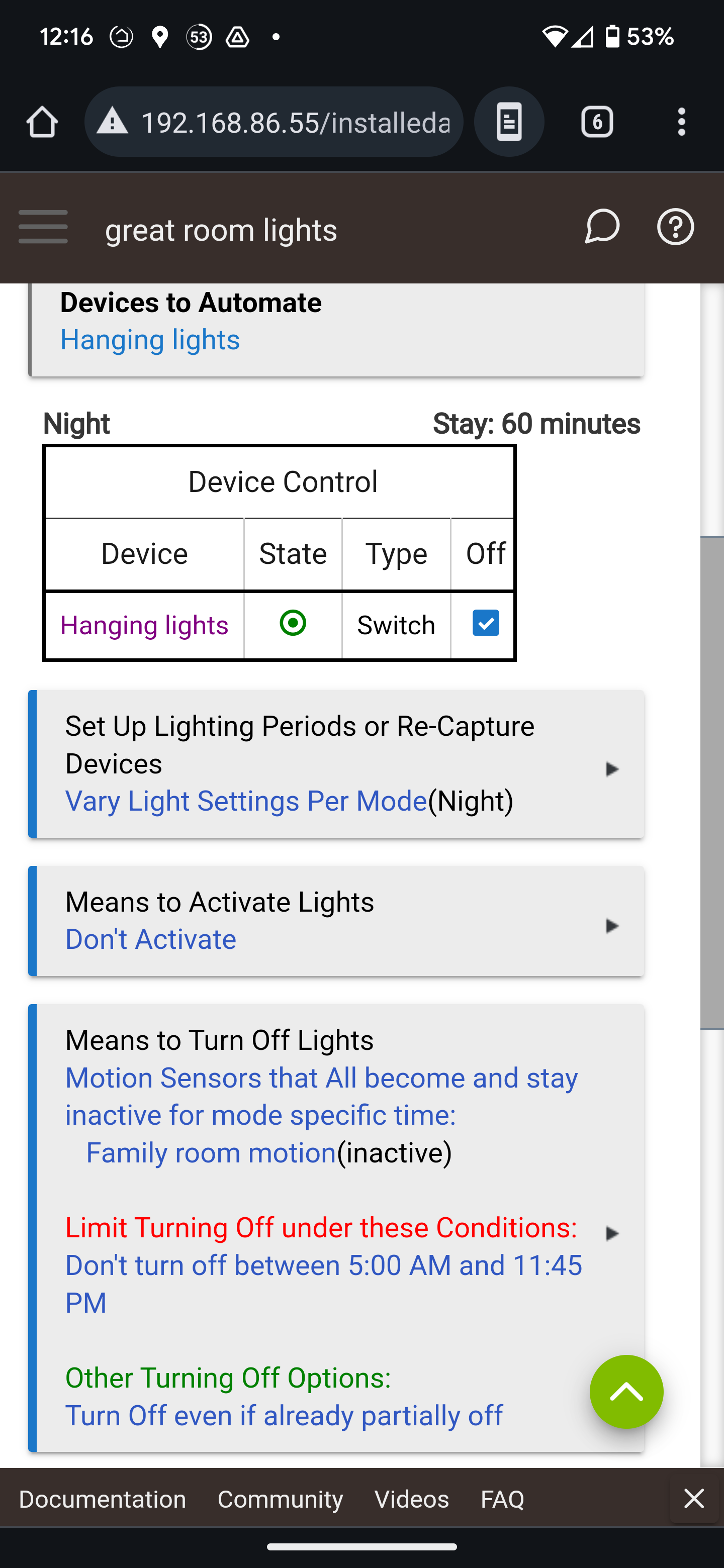
Task: Open the browser tab switcher
Action: pyautogui.click(x=597, y=122)
